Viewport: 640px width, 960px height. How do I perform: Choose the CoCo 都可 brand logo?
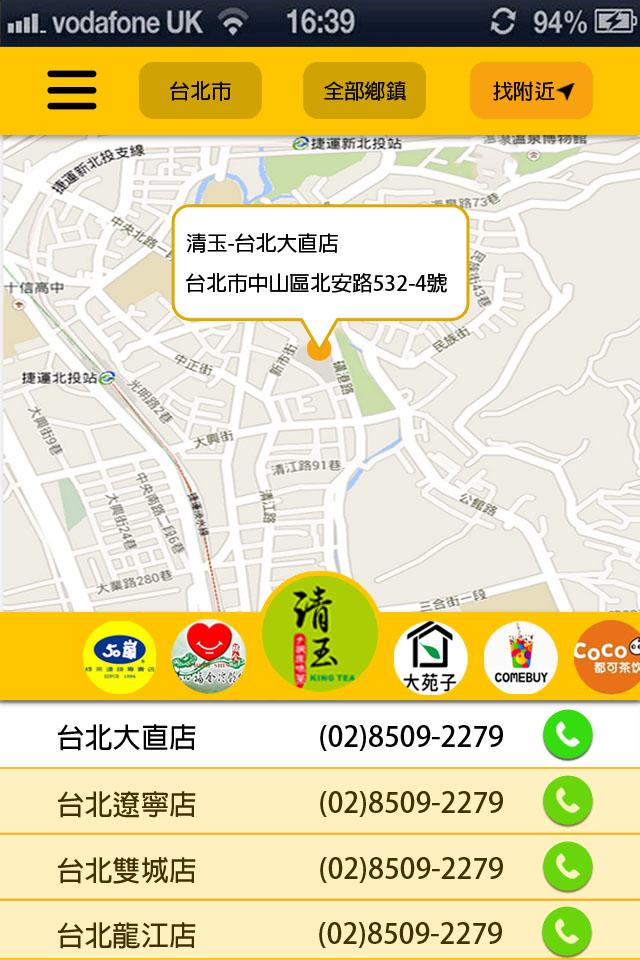click(x=607, y=657)
